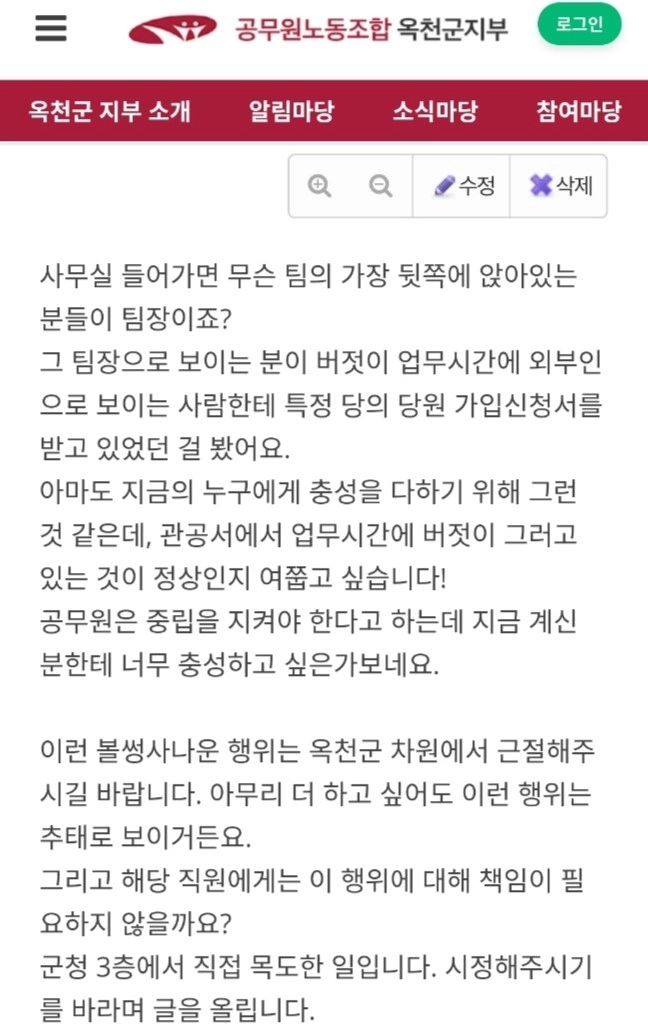Zoom out the post text
Viewport: 648px width, 1032px height.
click(x=381, y=186)
